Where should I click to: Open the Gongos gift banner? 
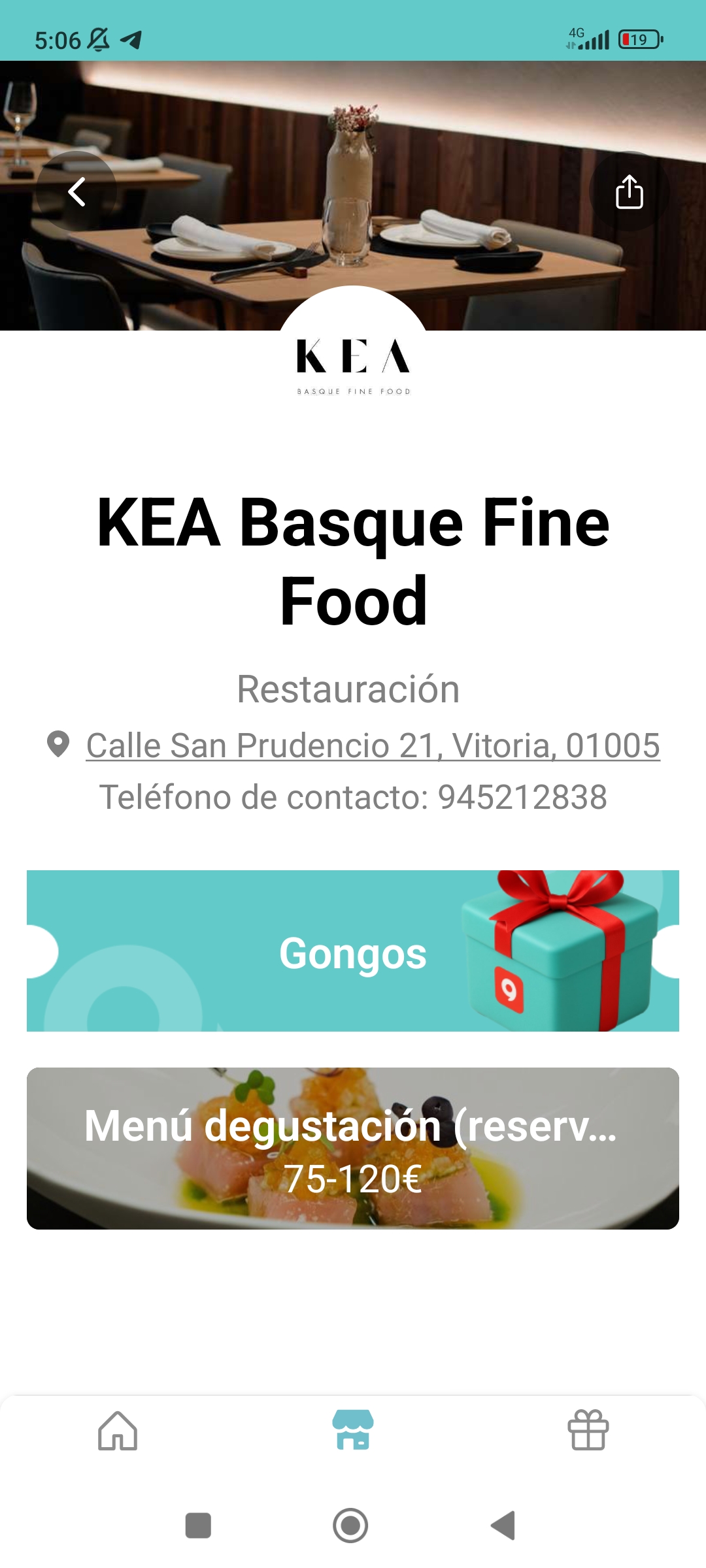pyautogui.click(x=353, y=951)
